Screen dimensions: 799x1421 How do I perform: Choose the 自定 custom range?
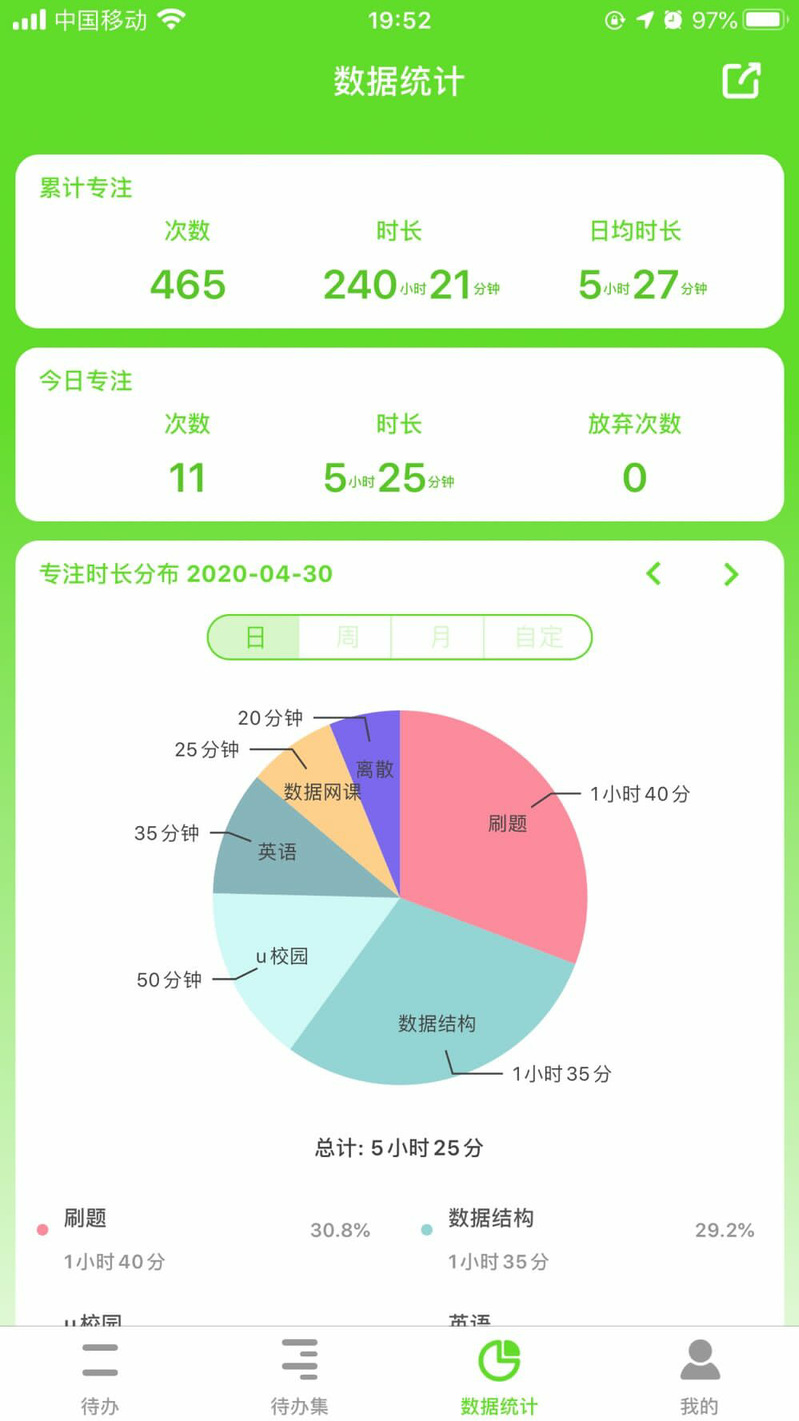[x=538, y=637]
